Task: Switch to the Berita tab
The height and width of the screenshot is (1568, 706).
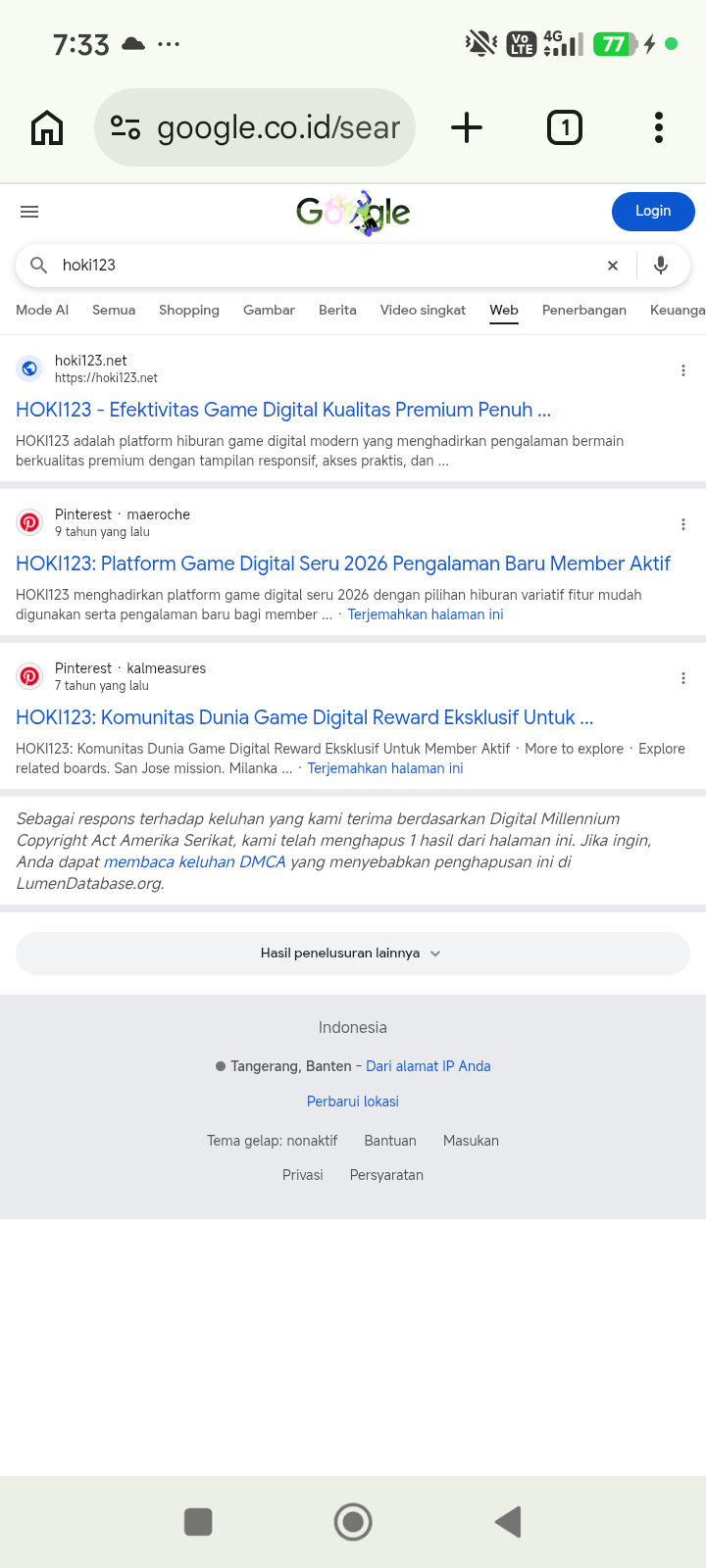Action: point(337,310)
